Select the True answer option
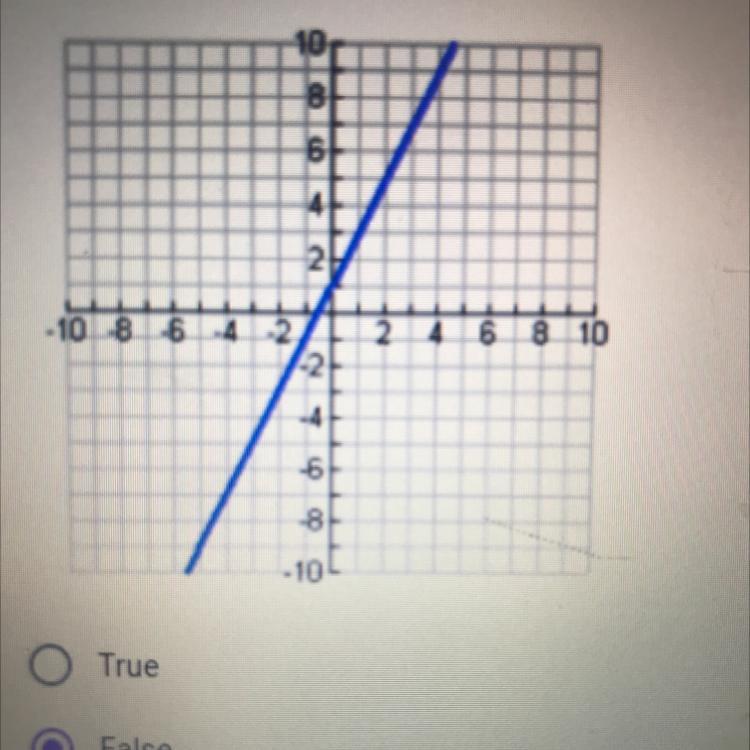750x750 pixels. pyautogui.click(x=49, y=667)
